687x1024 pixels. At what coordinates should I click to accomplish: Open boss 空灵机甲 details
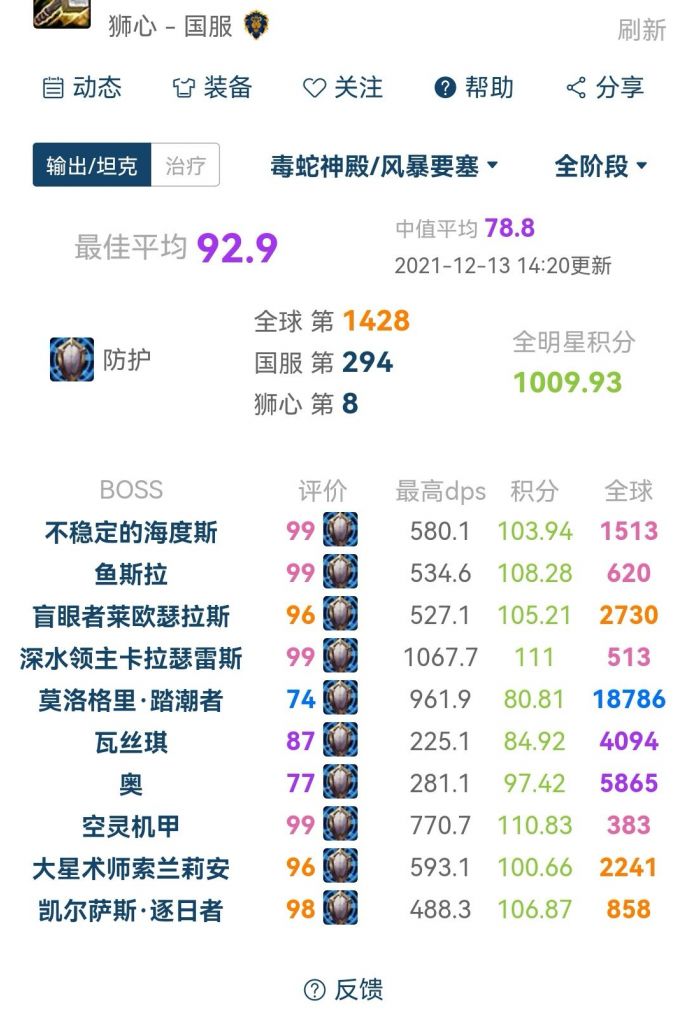click(131, 825)
